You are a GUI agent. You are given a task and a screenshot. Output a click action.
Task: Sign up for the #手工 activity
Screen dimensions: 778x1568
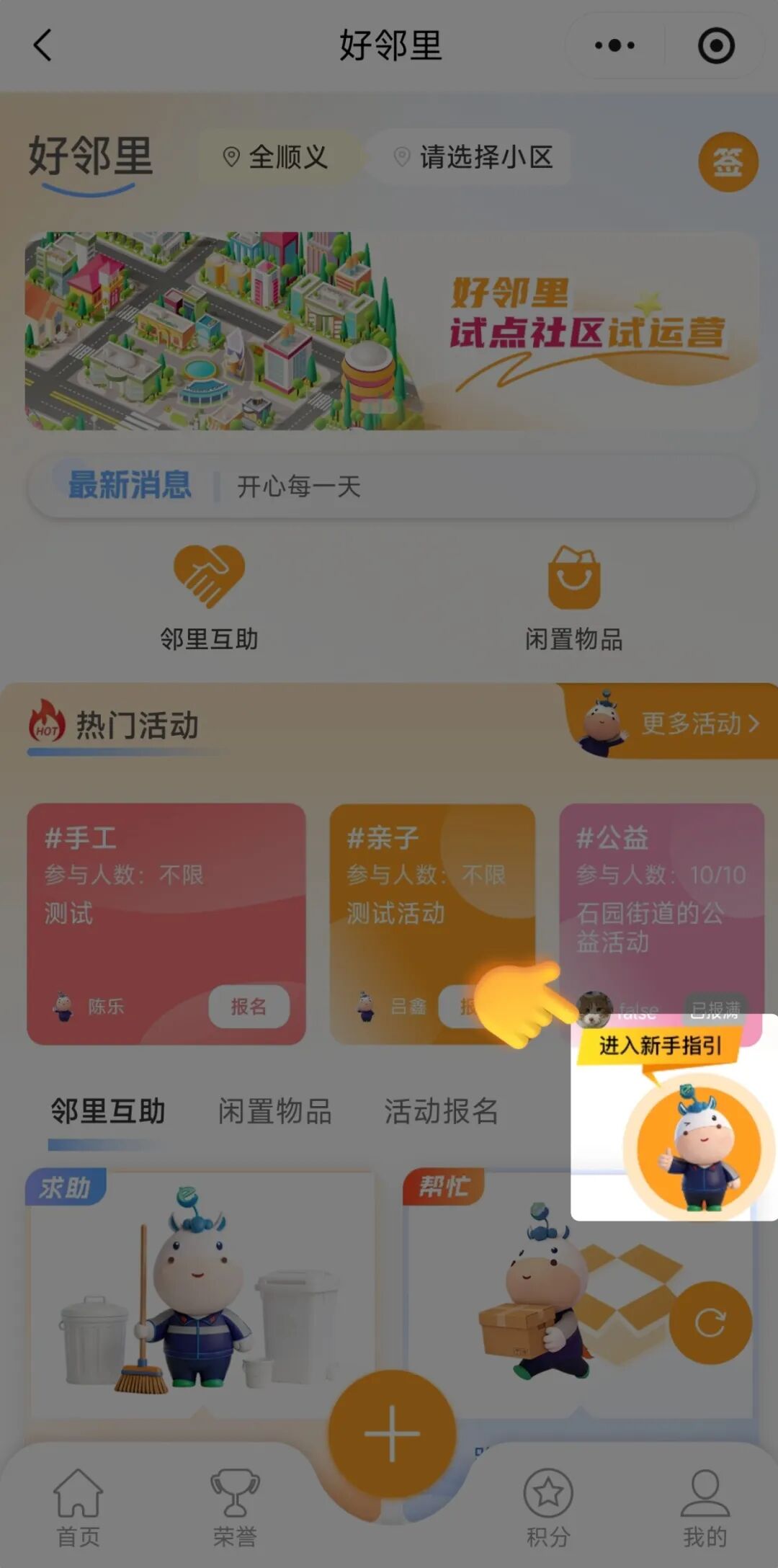(249, 1006)
